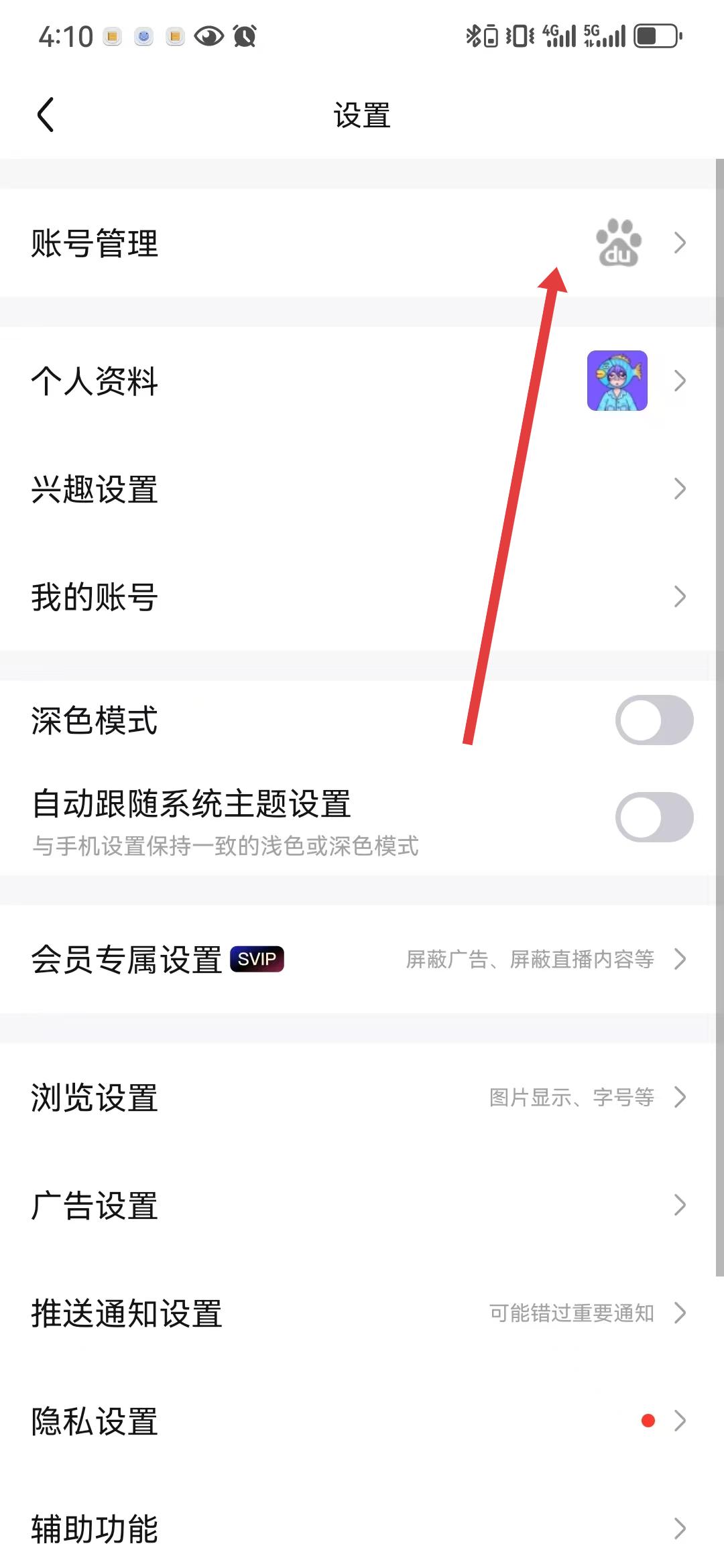This screenshot has width=724, height=1568.
Task: Open 浏览设置 browsing settings
Action: tap(362, 1097)
